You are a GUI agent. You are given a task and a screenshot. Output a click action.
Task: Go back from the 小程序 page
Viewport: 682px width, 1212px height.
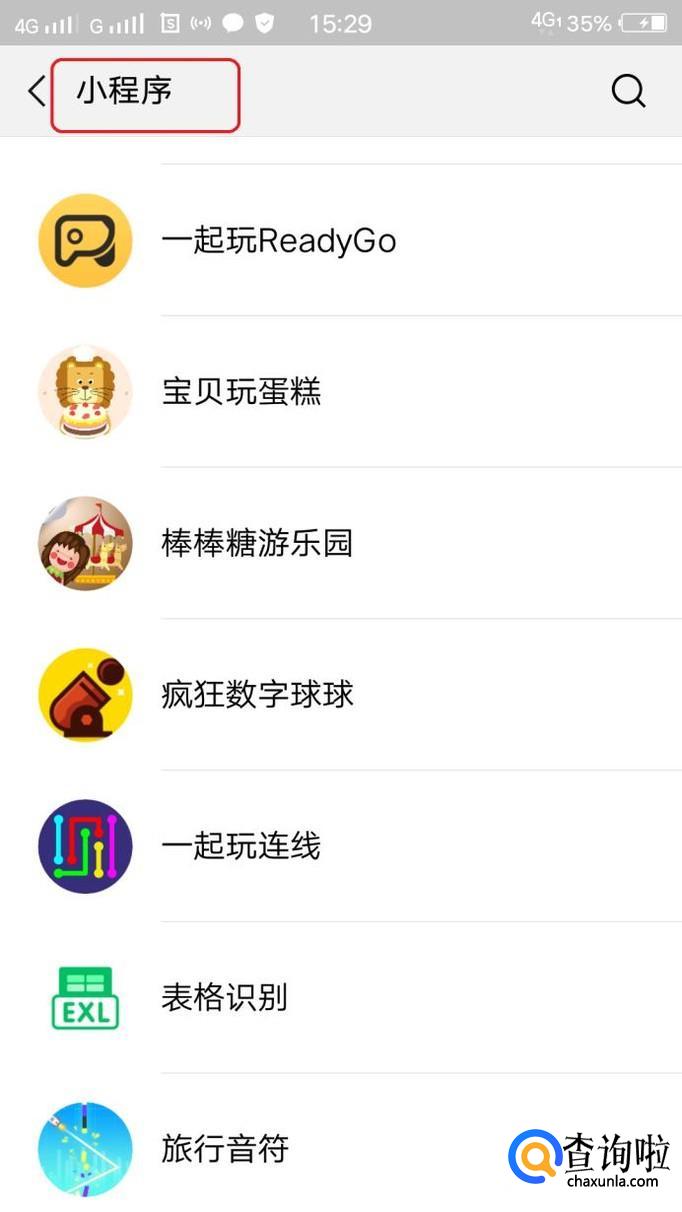click(x=36, y=92)
